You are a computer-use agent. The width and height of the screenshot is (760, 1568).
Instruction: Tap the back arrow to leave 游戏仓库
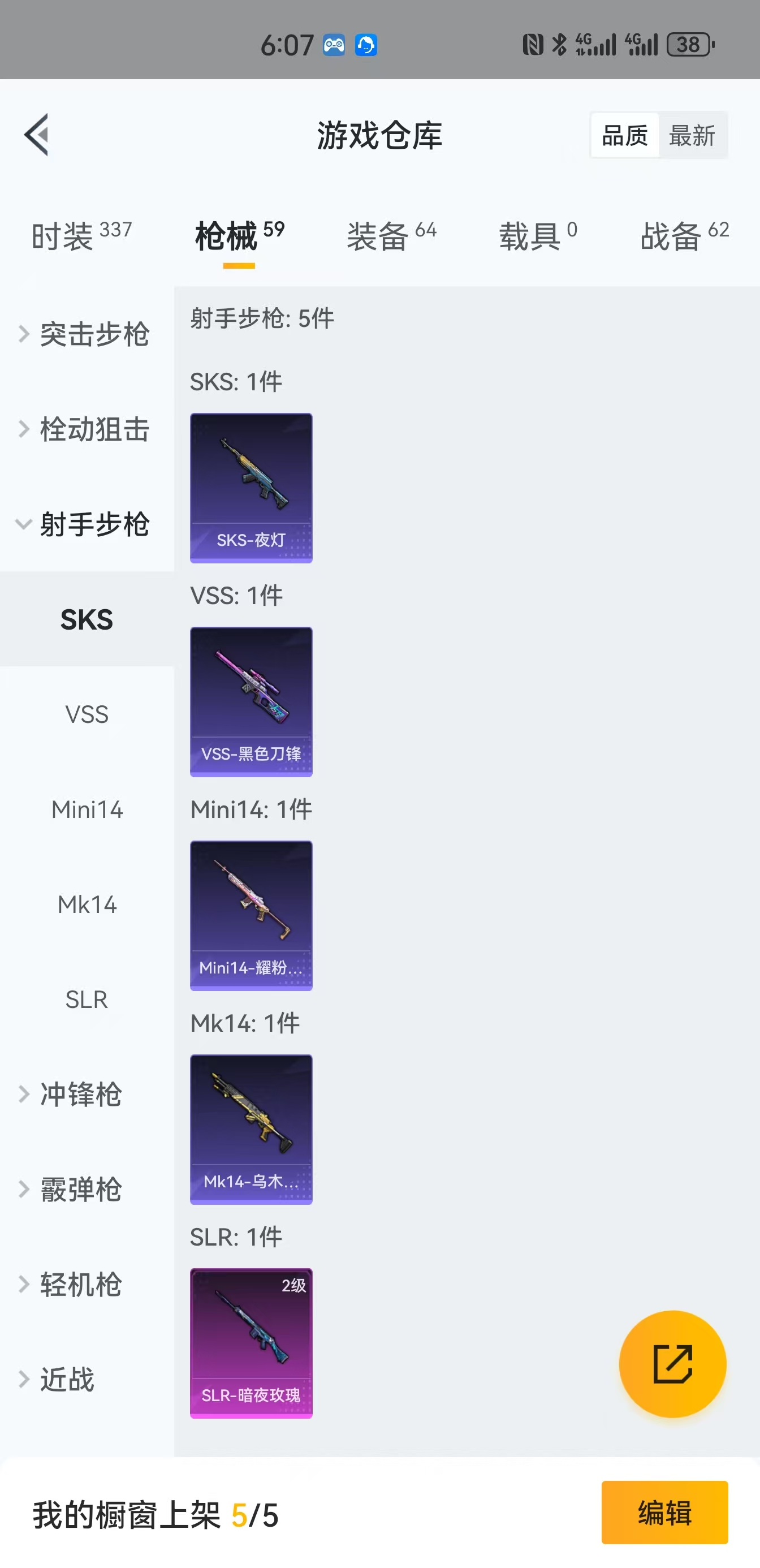point(38,135)
